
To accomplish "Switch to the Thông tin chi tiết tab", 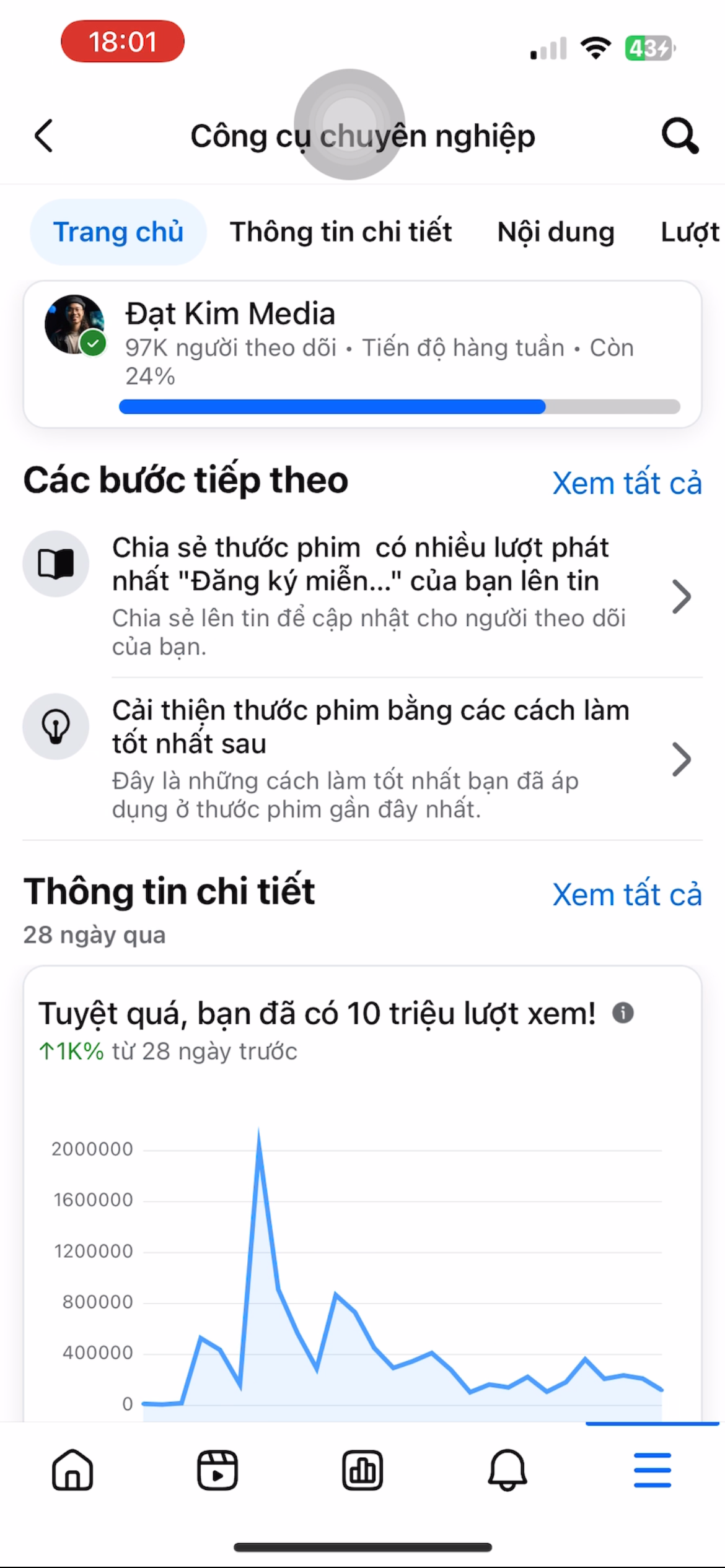I will 341,232.
